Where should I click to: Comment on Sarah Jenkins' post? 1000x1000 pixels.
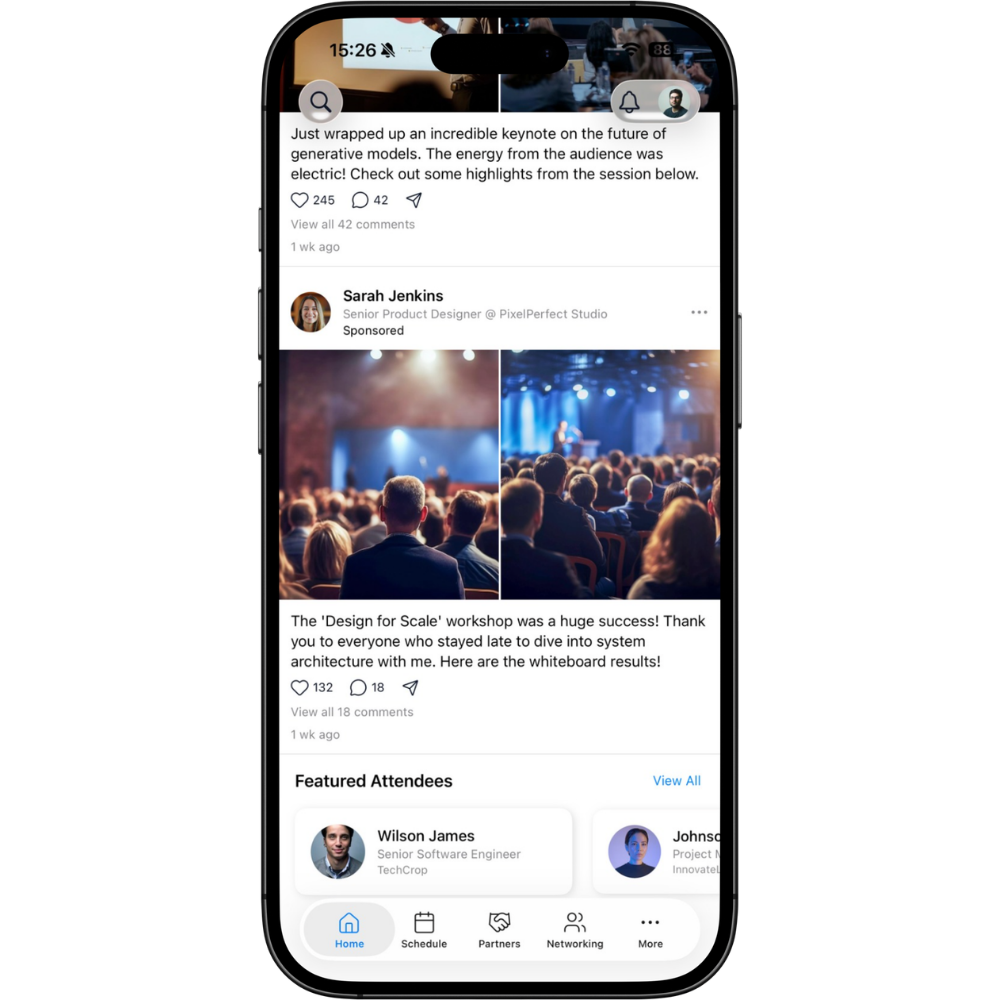(359, 688)
